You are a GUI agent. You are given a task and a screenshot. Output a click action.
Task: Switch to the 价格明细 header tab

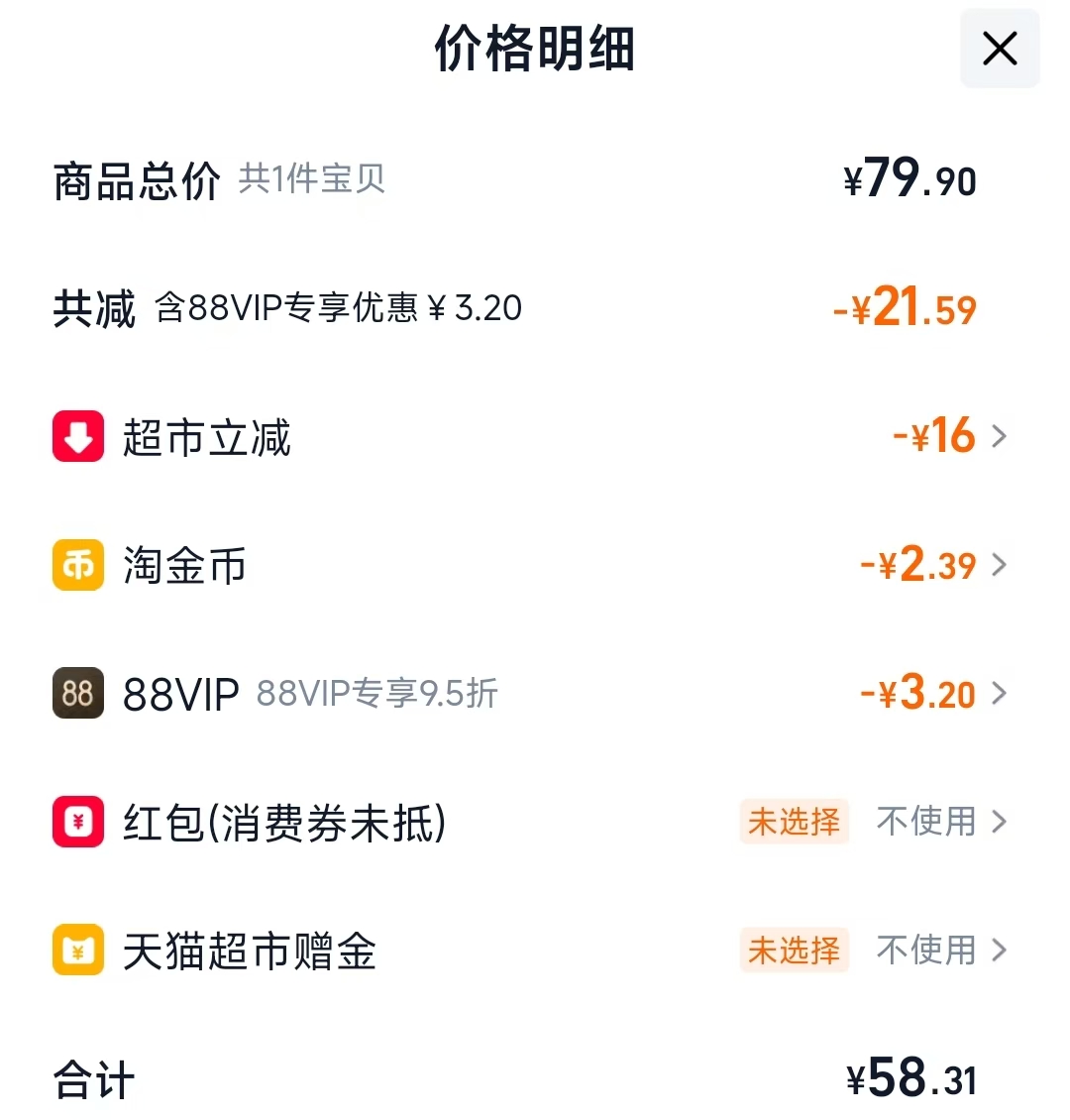535,50
